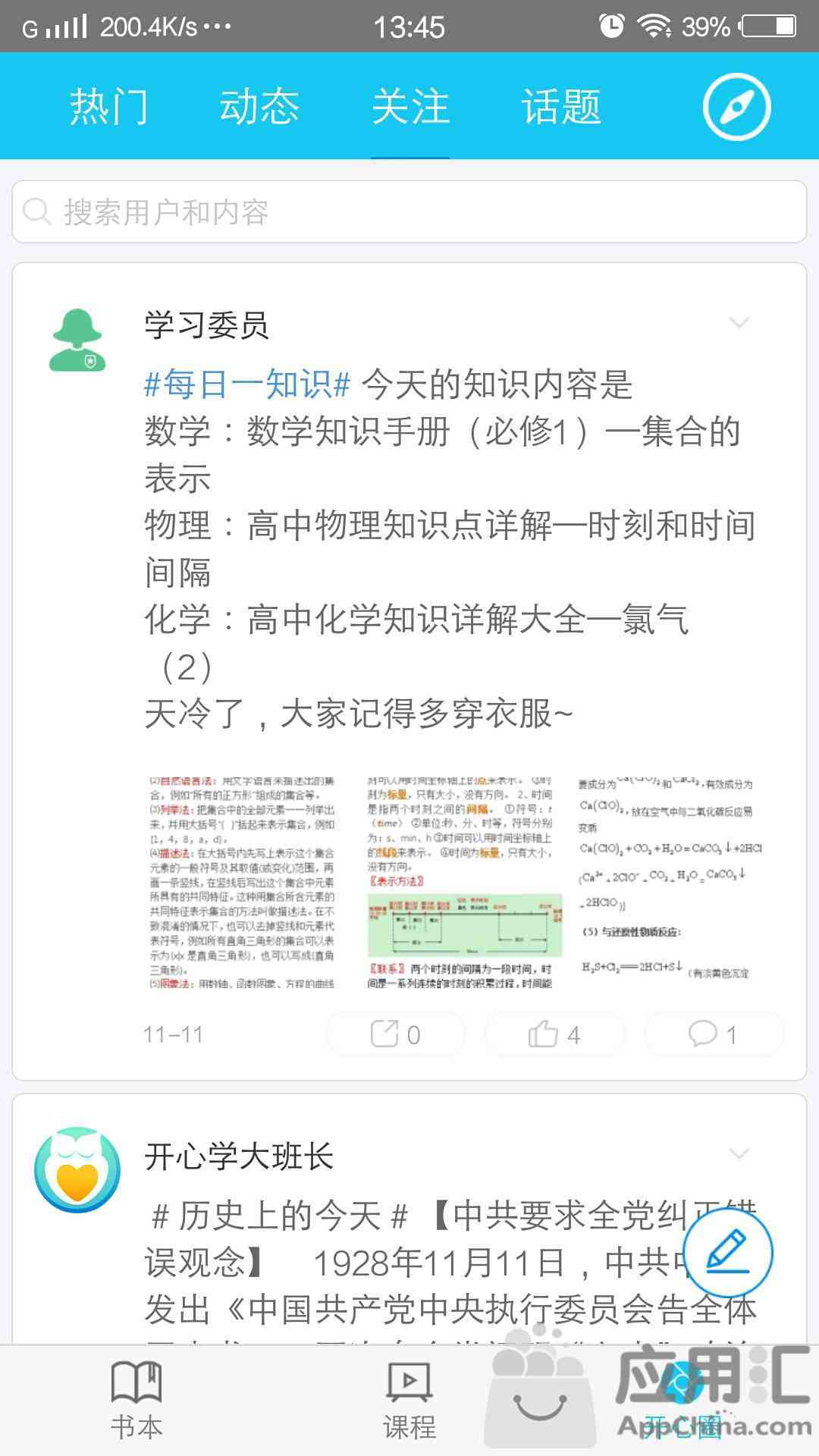Switch to the 动态 tab
819x1456 pixels.
[259, 107]
